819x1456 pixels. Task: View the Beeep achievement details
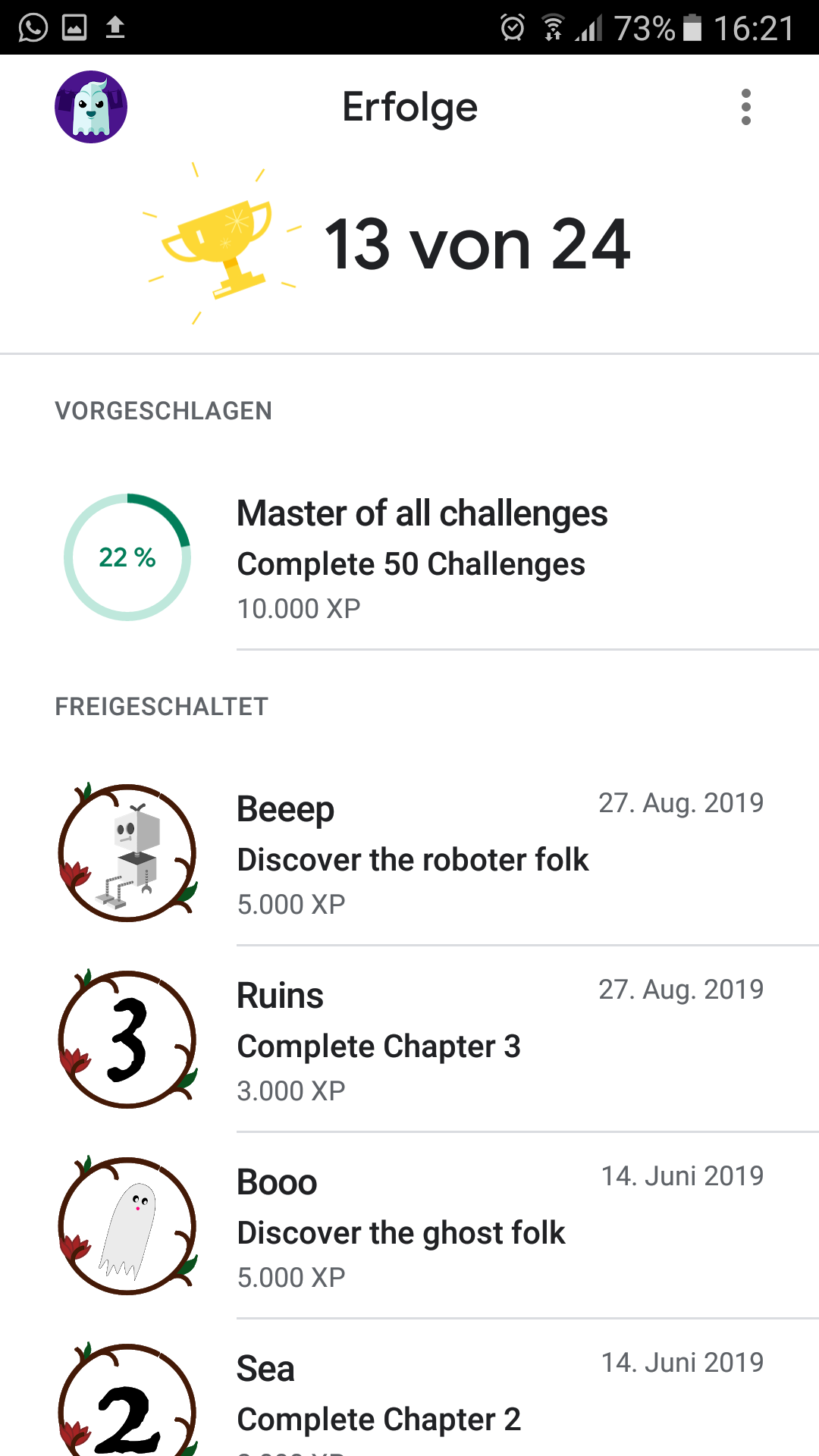[409, 853]
